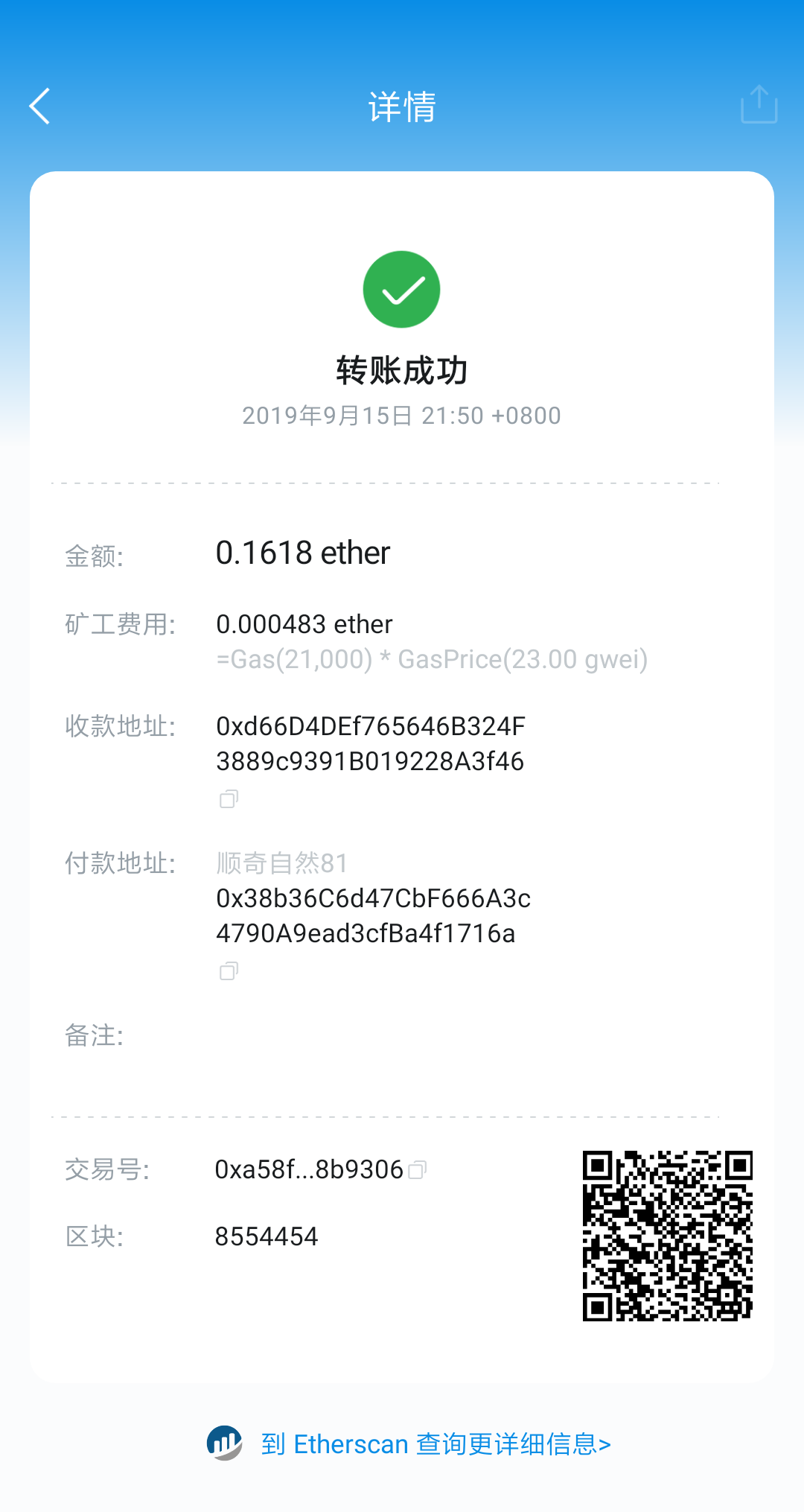Go back from the transaction details
This screenshot has width=804, height=1512.
coord(40,107)
